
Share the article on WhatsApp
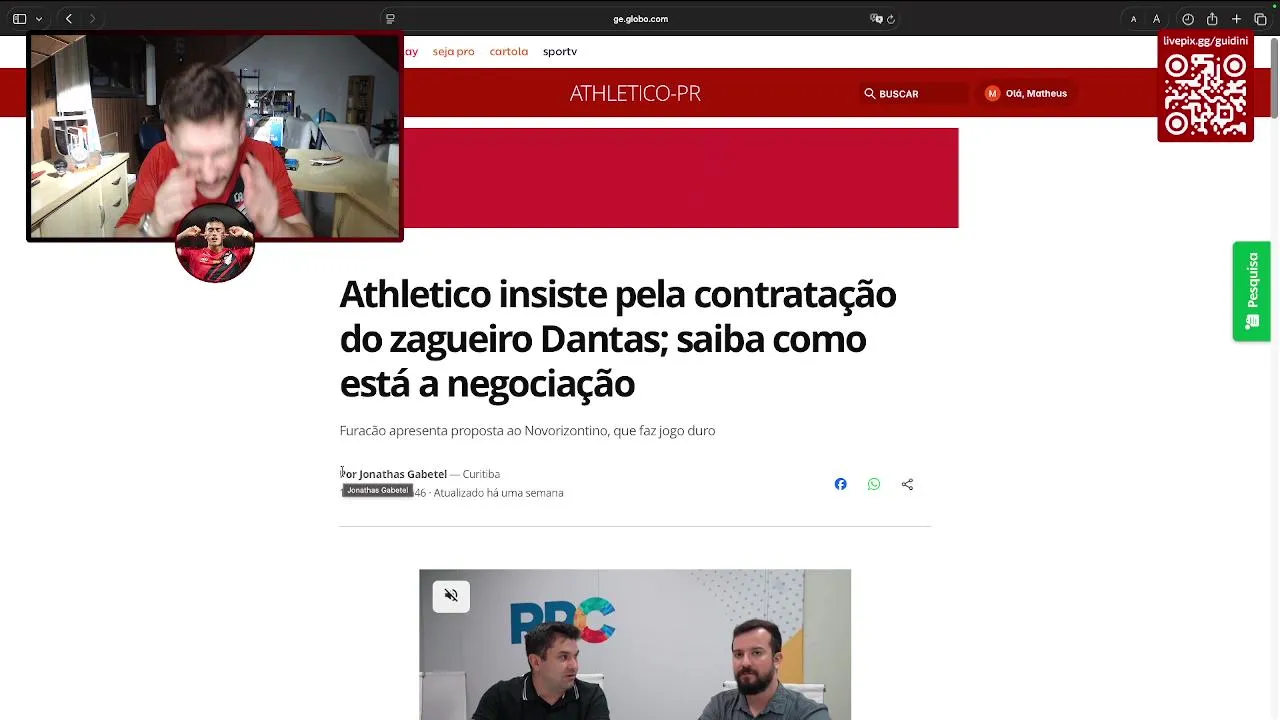click(x=874, y=484)
